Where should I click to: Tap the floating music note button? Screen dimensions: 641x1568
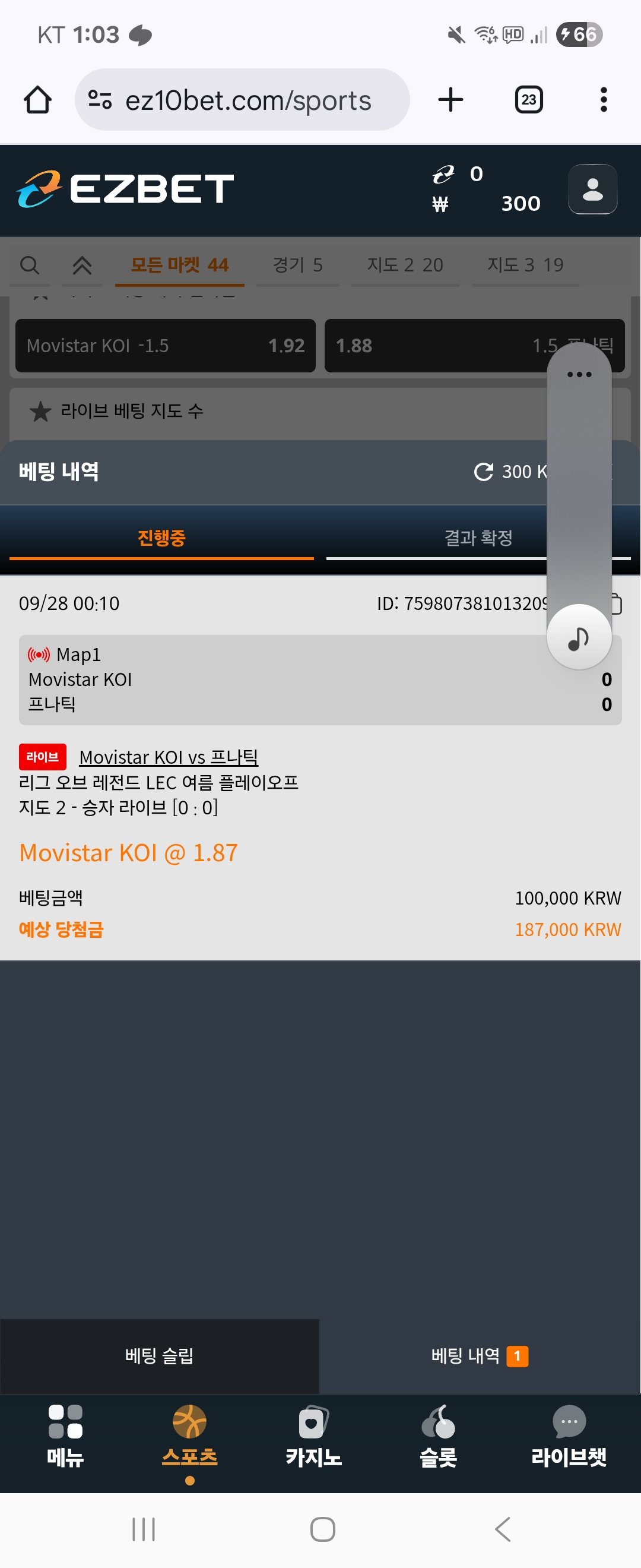click(x=578, y=638)
